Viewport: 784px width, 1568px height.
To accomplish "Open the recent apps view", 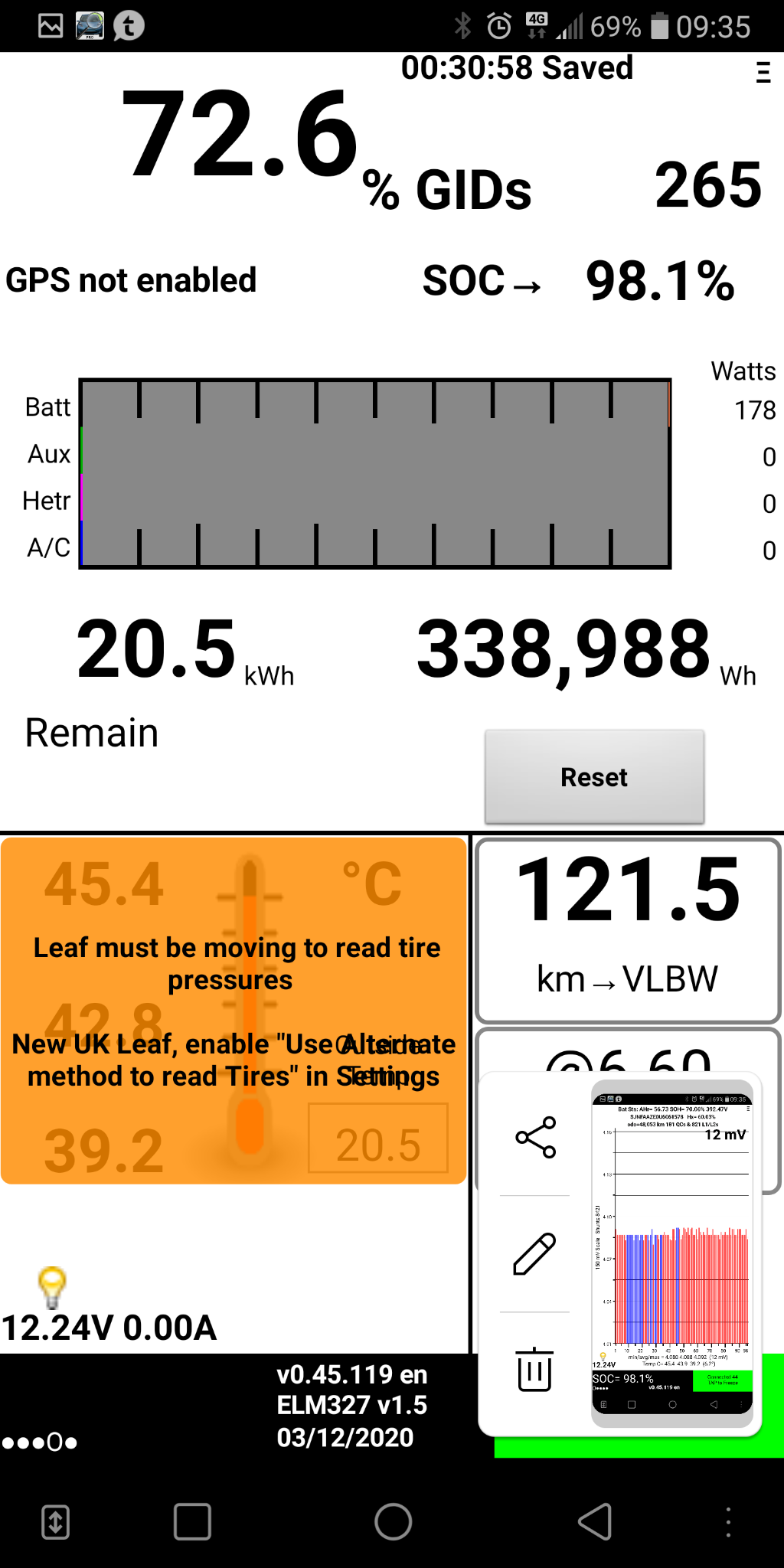I will tap(192, 1521).
